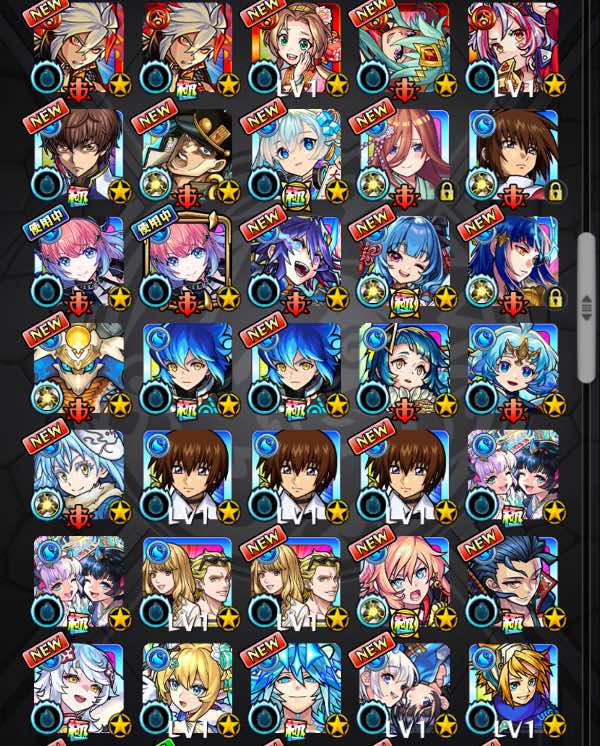Choose the white-haired girl with blue flower
This screenshot has height=746, width=600.
(x=296, y=155)
